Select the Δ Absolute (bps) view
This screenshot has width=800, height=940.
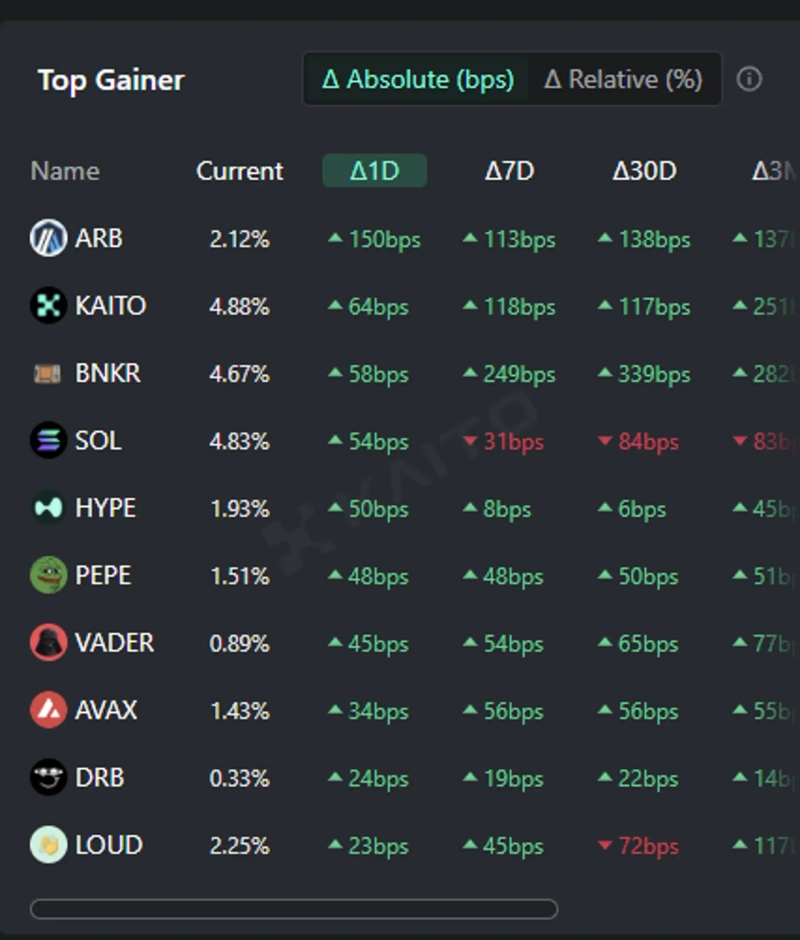[x=418, y=80]
